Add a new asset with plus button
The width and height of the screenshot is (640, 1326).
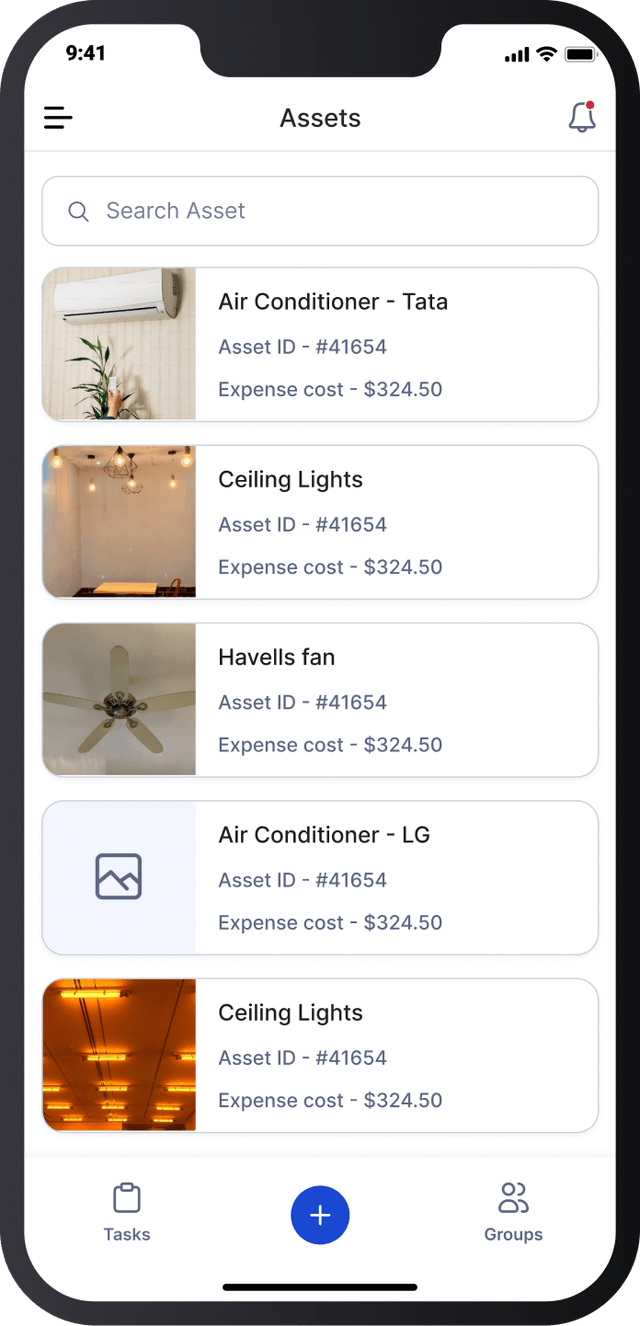[x=320, y=1215]
